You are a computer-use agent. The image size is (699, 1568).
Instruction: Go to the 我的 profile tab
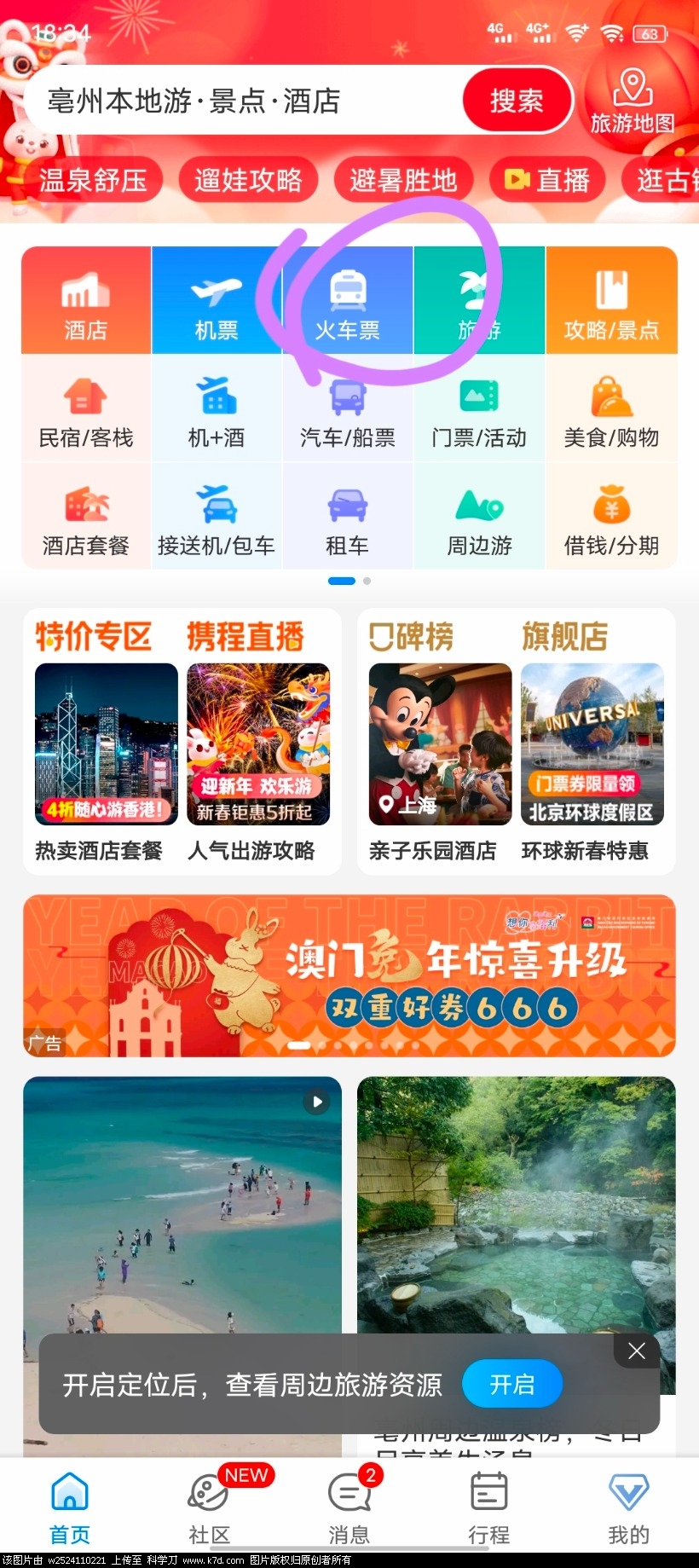(x=628, y=1509)
